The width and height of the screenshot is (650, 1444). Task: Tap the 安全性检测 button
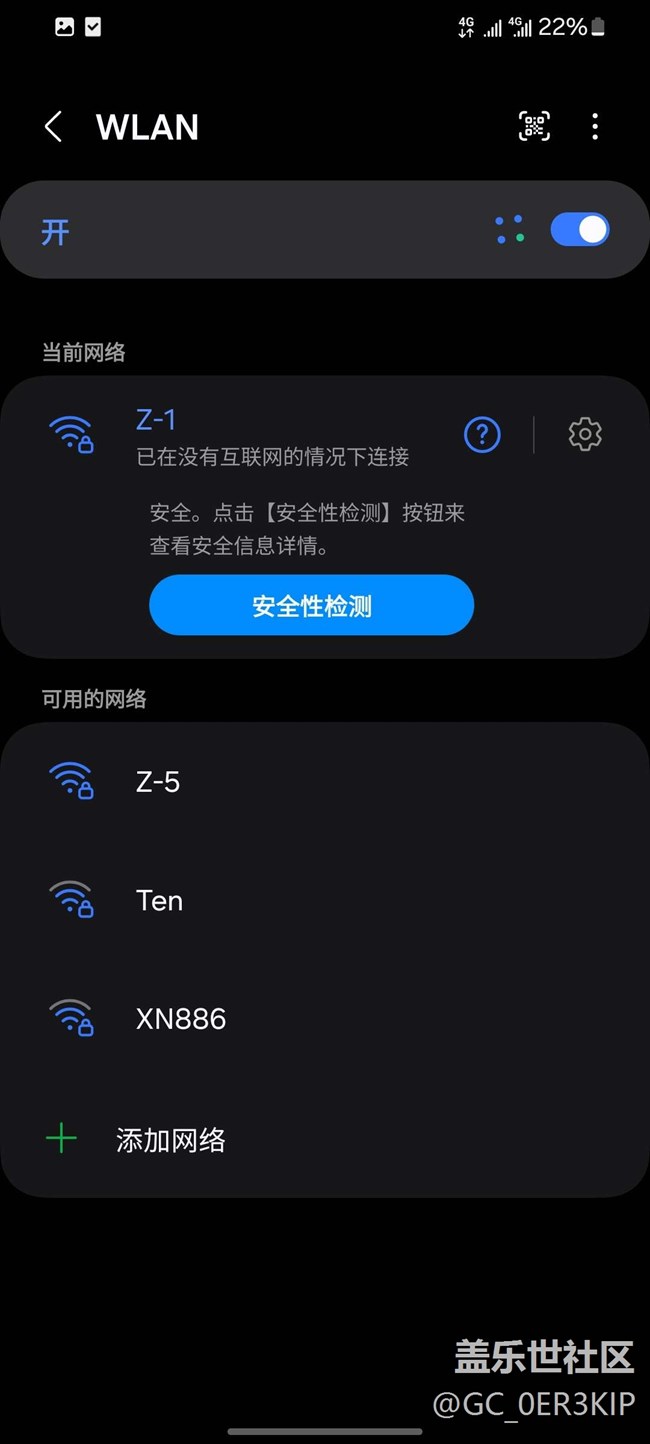311,605
